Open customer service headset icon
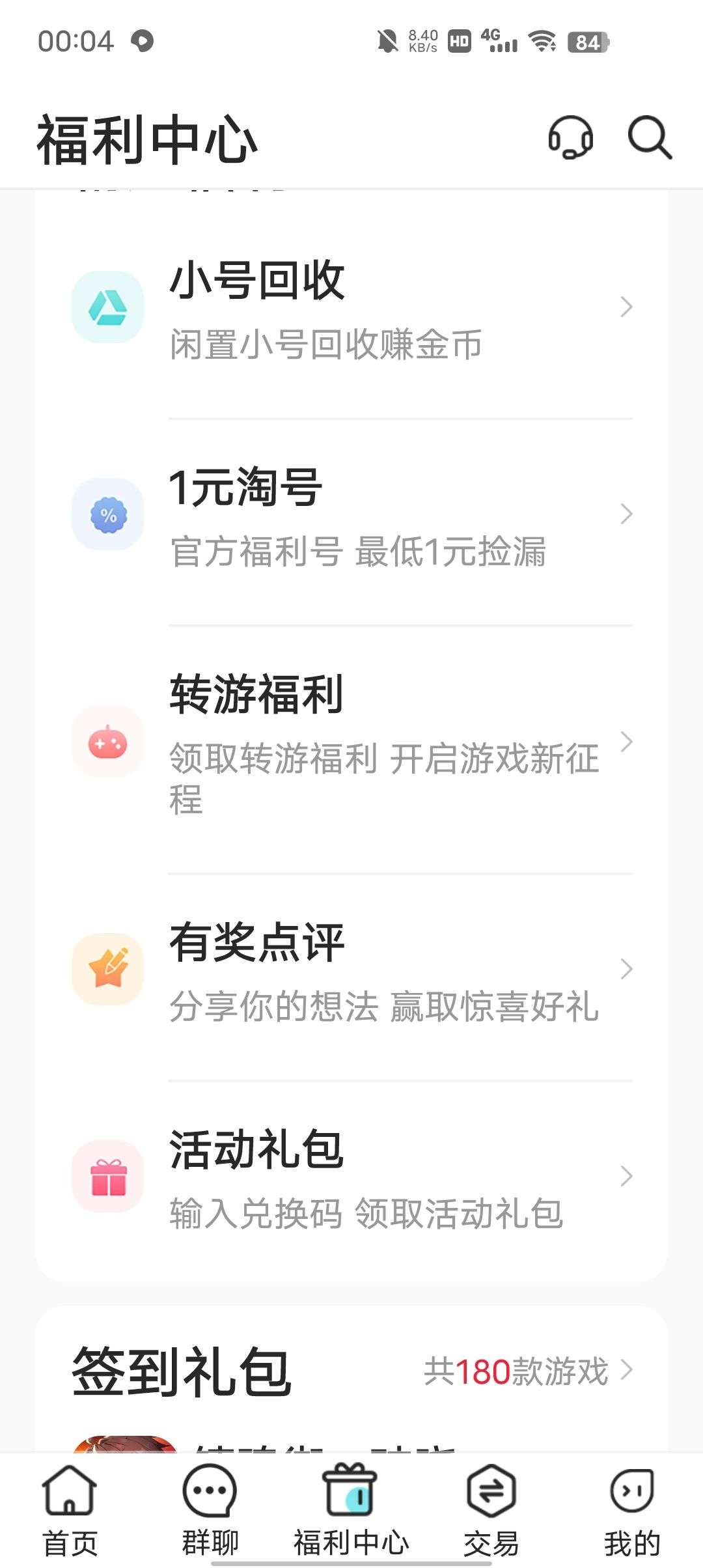 [x=570, y=138]
